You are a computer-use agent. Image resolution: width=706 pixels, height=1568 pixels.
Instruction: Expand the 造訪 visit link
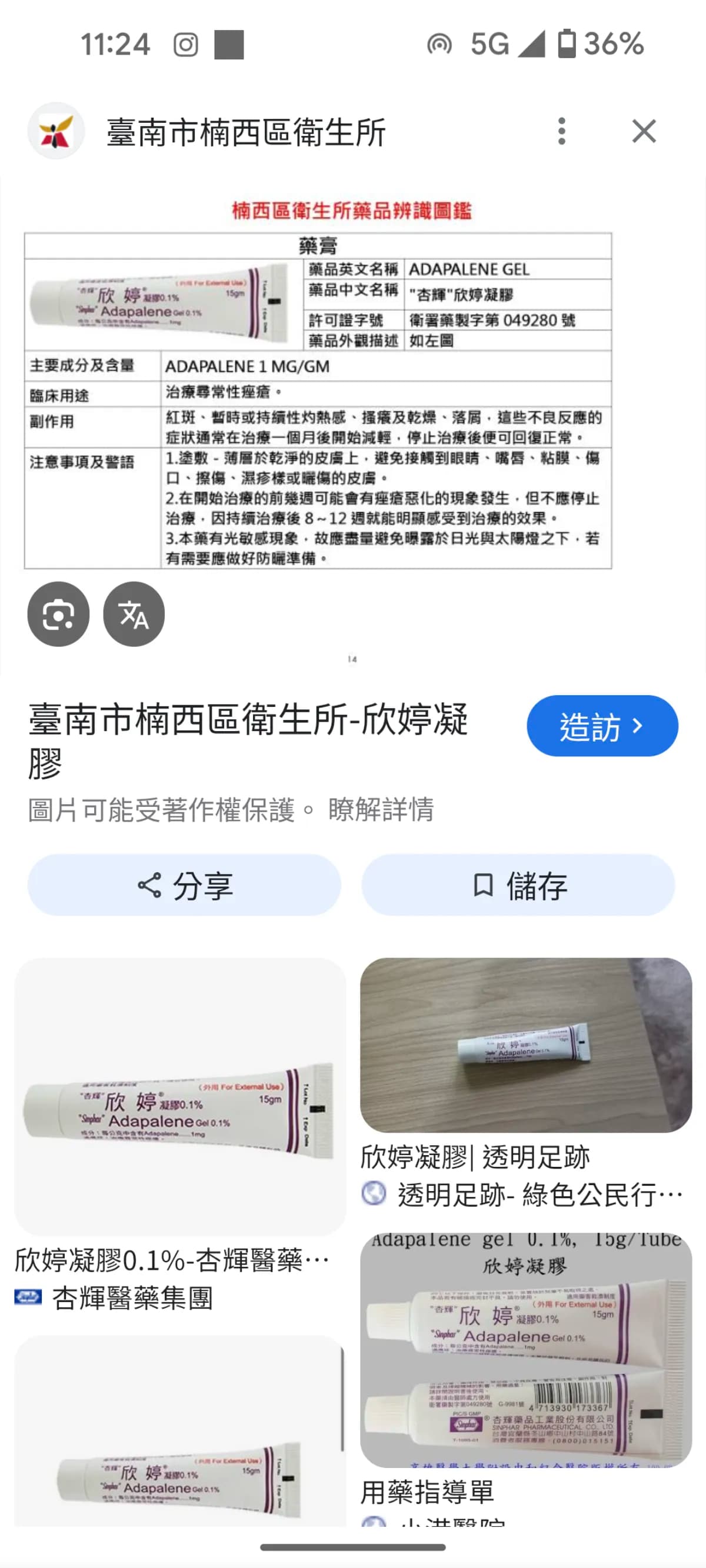(603, 726)
